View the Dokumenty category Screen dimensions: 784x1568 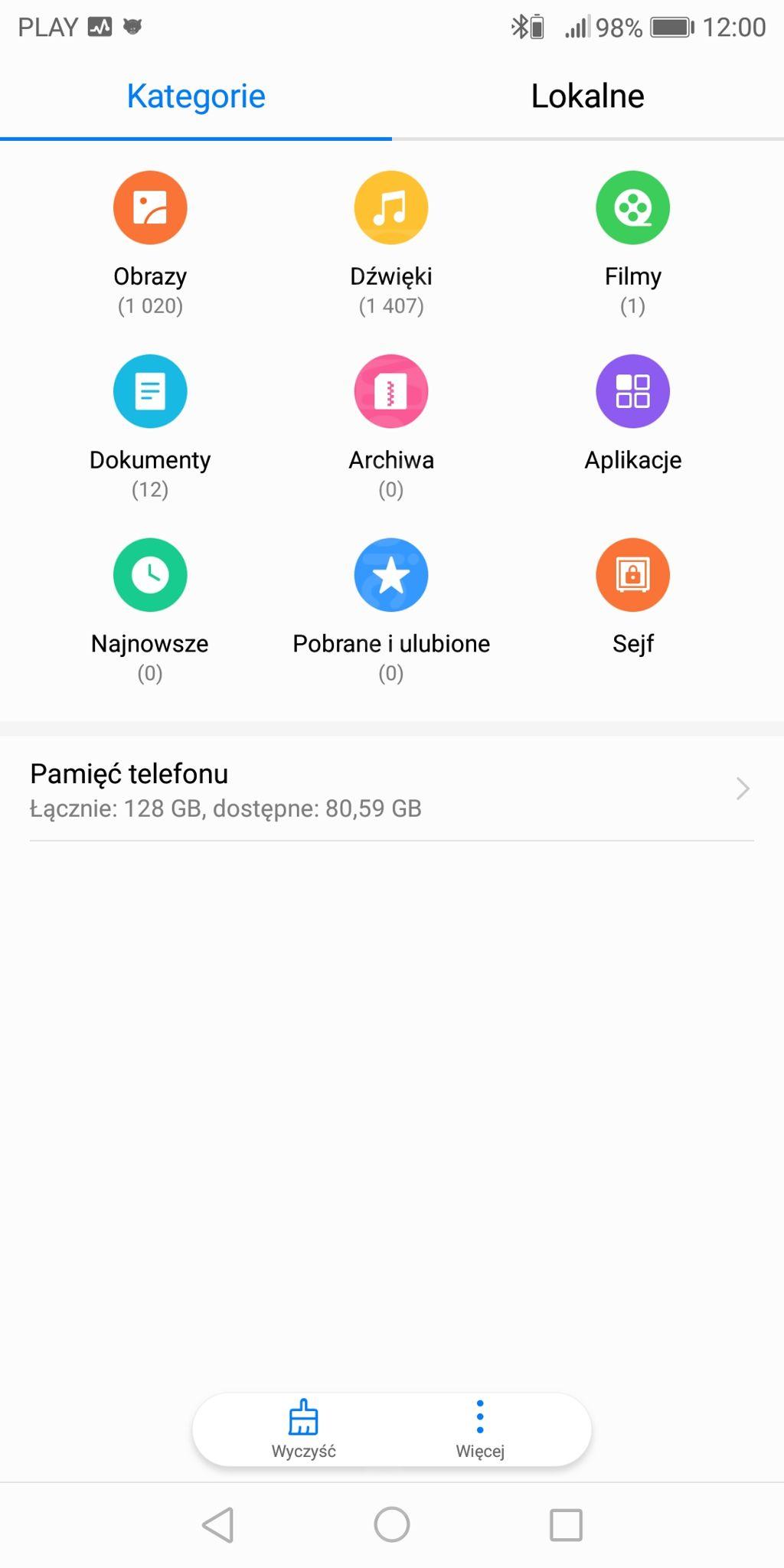150,392
